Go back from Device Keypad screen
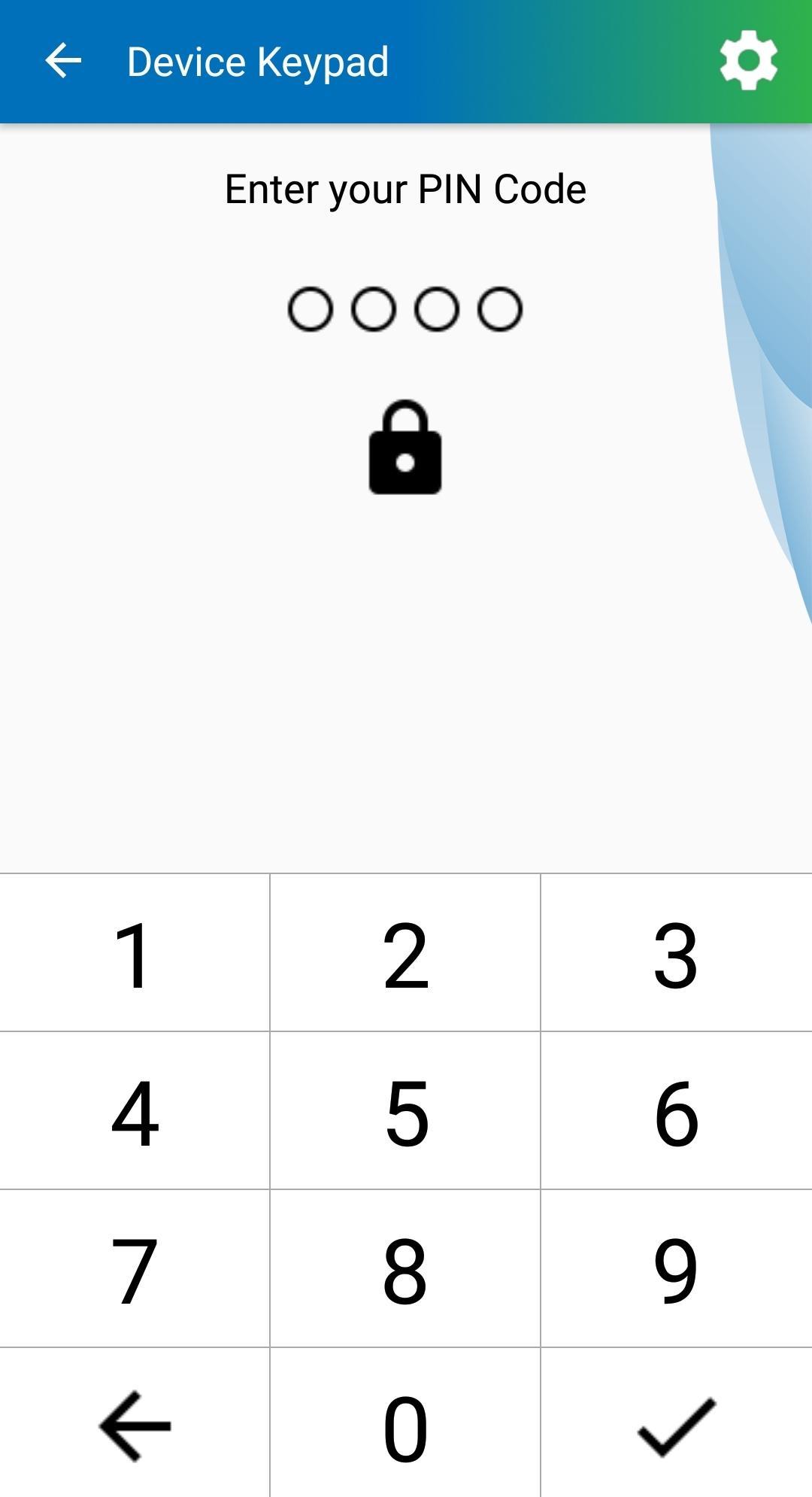 pos(63,61)
